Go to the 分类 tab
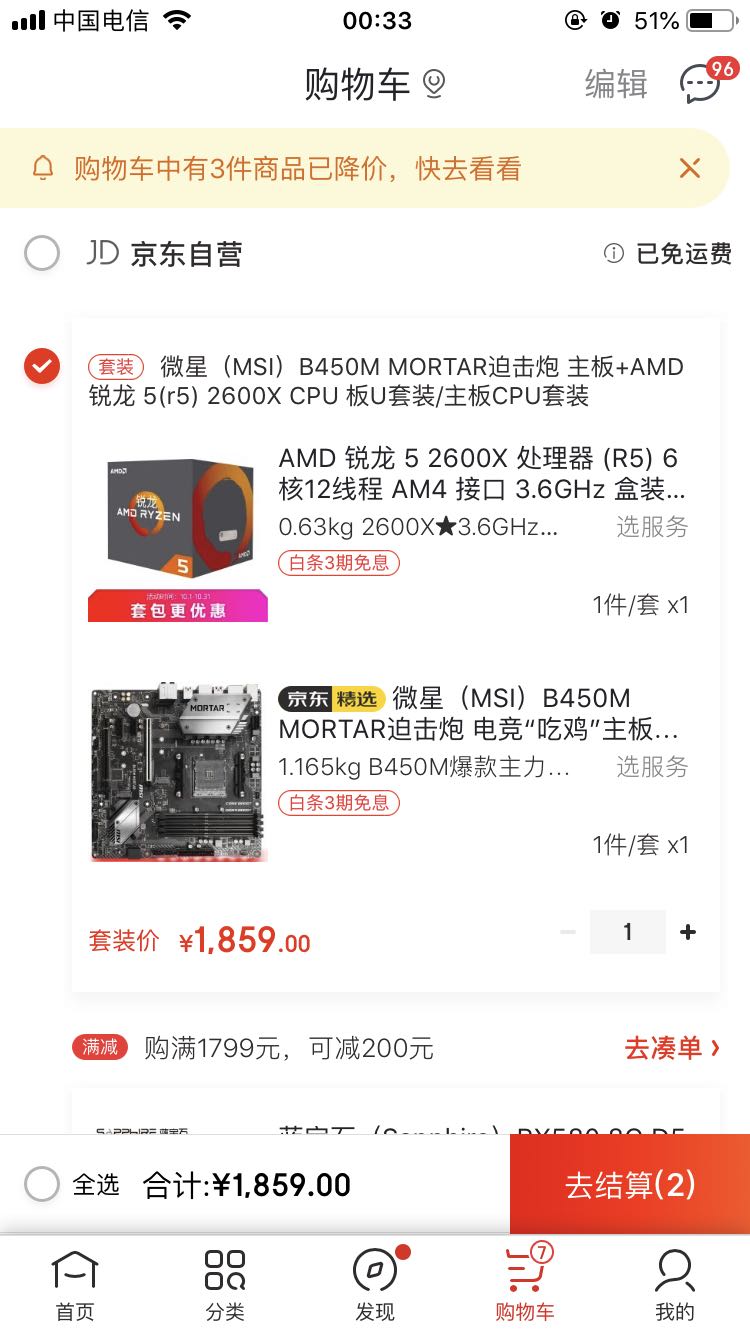The width and height of the screenshot is (750, 1334). coord(225,1285)
